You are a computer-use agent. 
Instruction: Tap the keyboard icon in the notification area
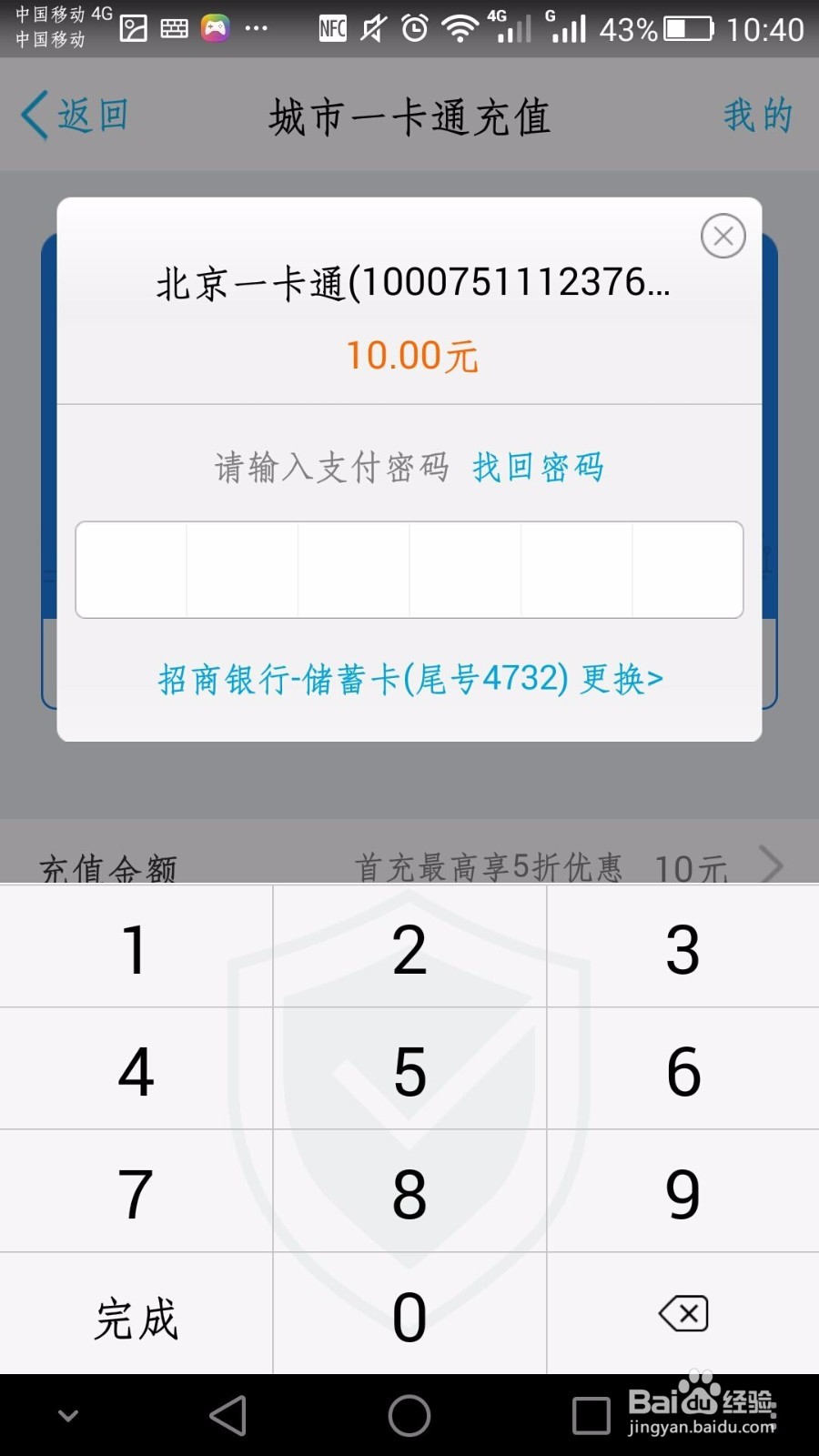[175, 27]
